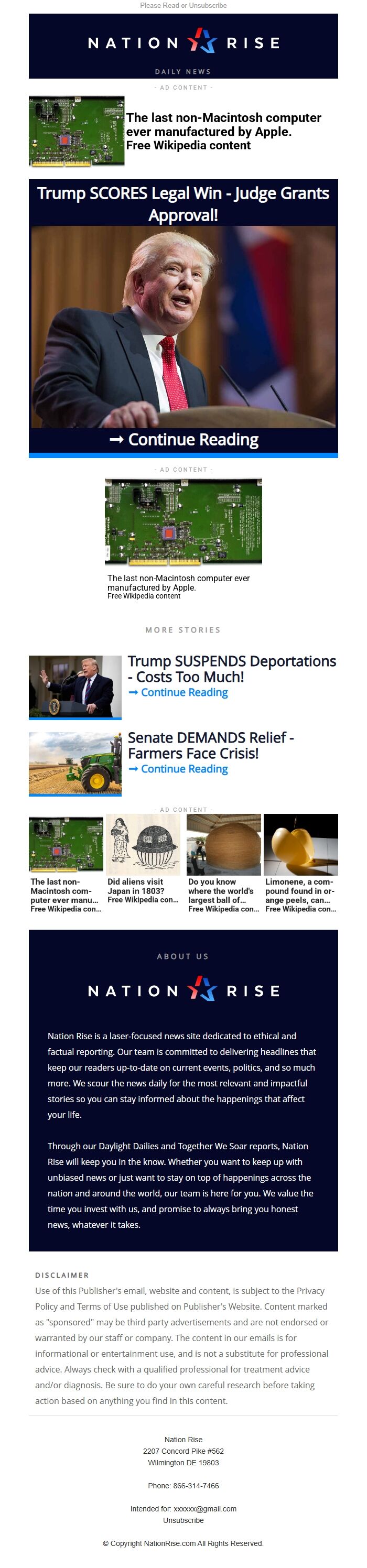Open the Trump SCORES Legal Win headline

coord(183,203)
